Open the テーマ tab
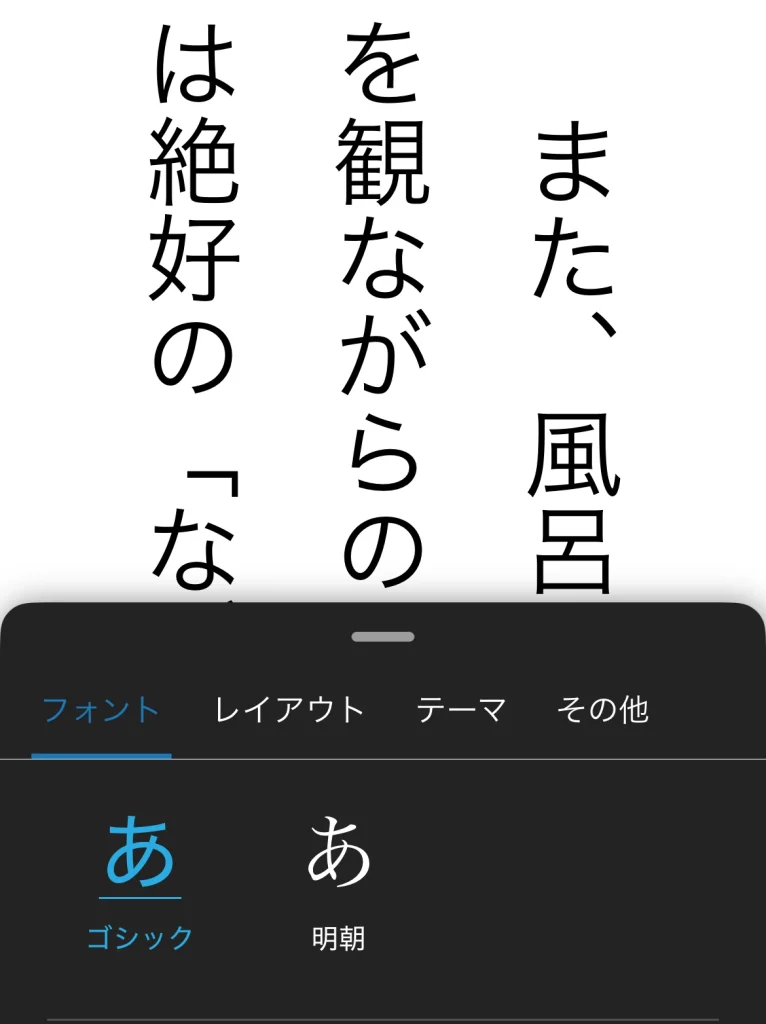Image resolution: width=766 pixels, height=1024 pixels. [460, 710]
